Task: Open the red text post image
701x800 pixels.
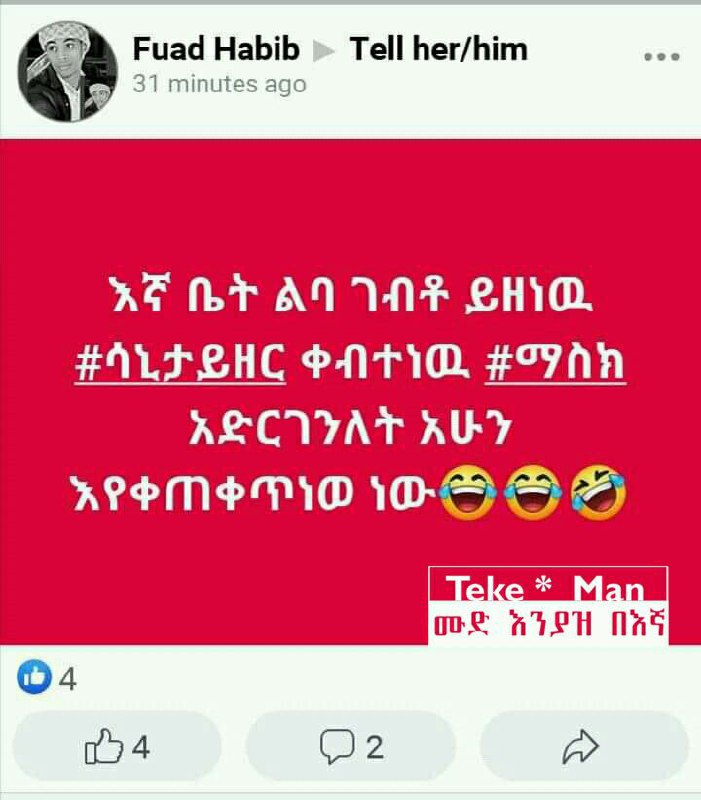Action: click(x=350, y=391)
